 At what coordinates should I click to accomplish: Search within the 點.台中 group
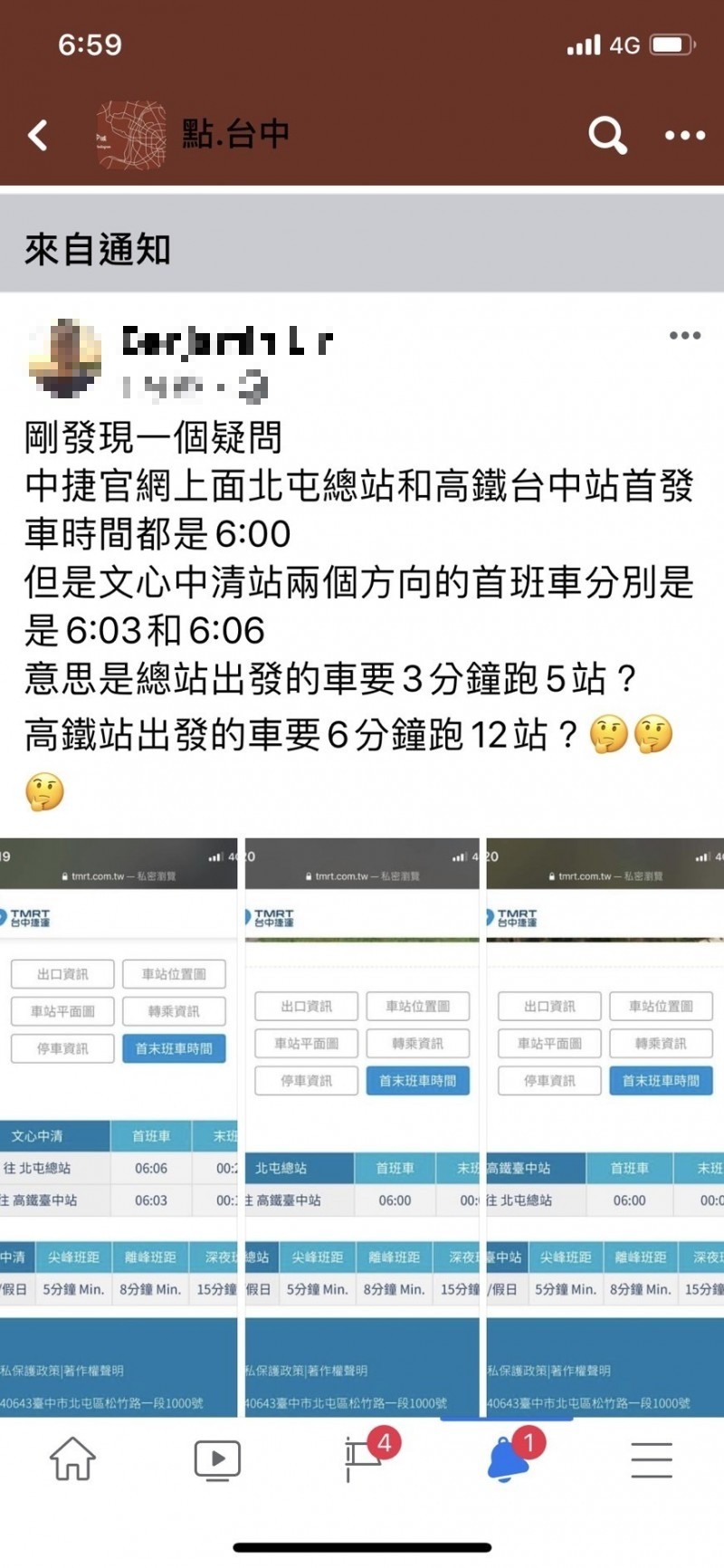pyautogui.click(x=607, y=136)
